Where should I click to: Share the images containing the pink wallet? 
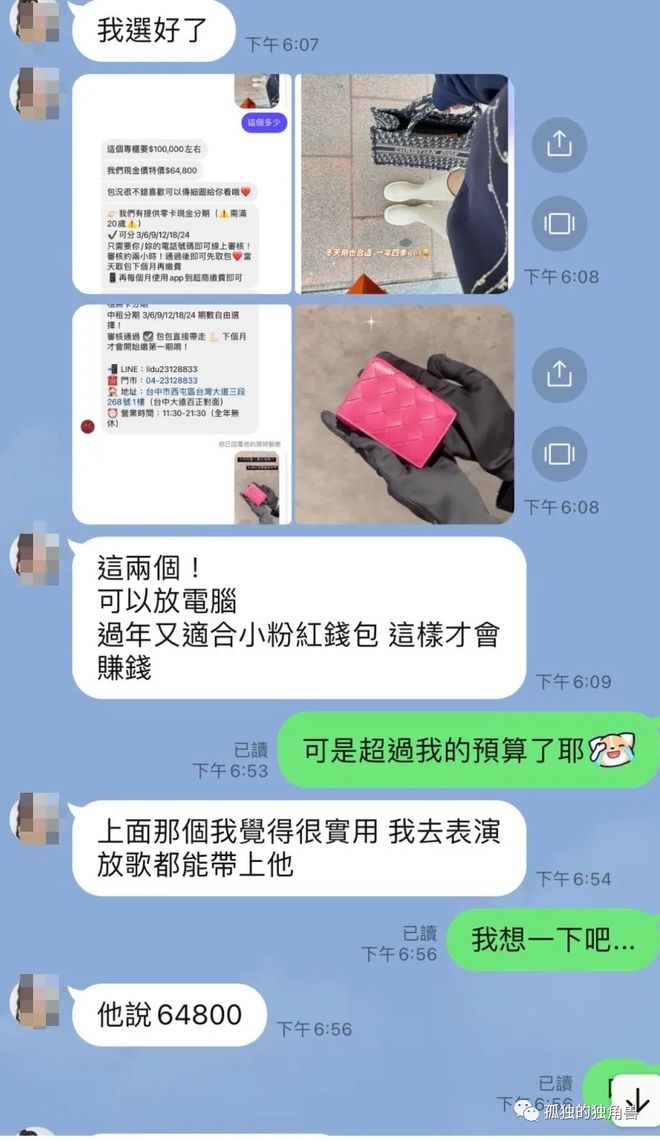(559, 374)
